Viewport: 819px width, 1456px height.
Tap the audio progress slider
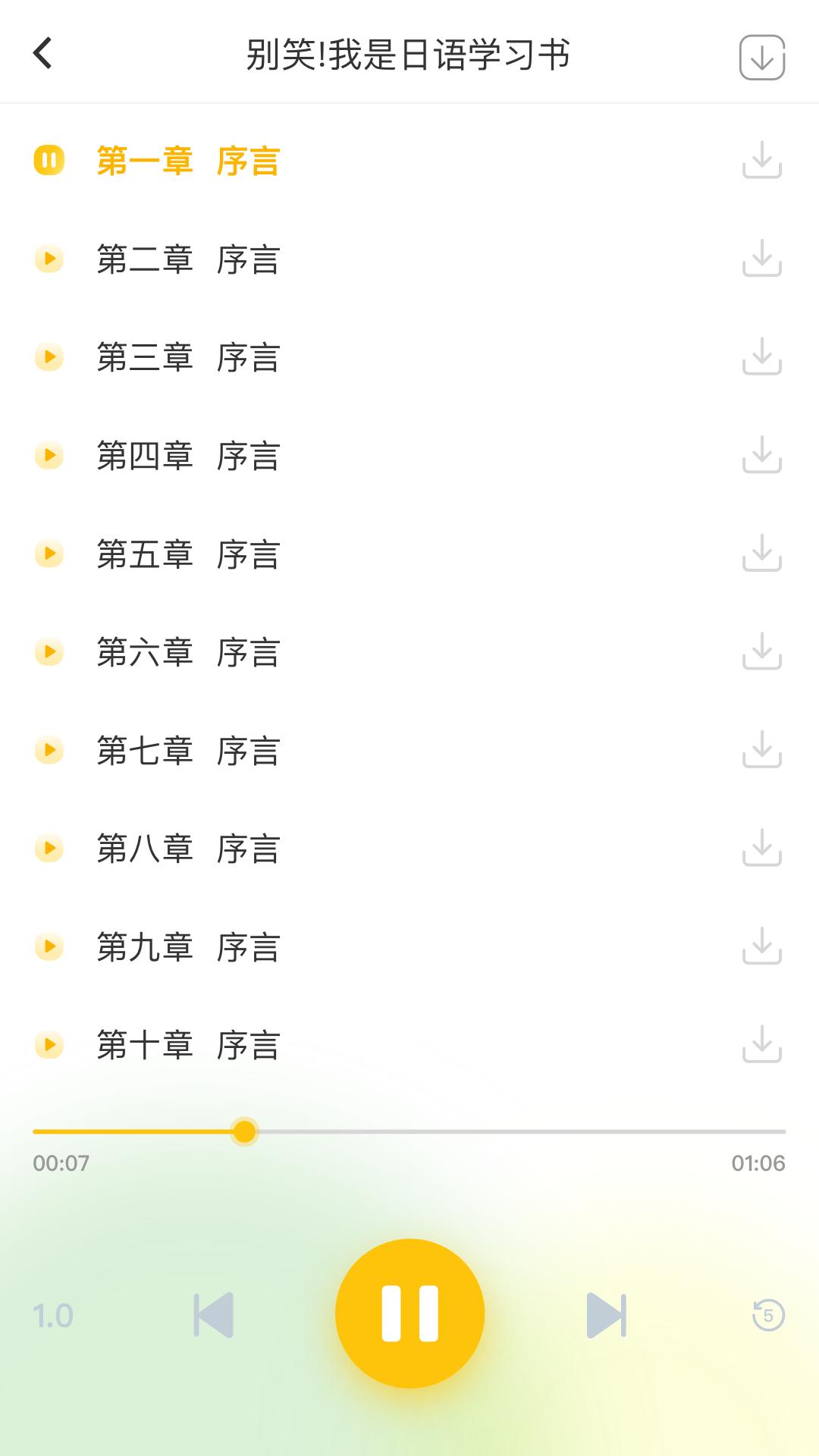click(x=409, y=1131)
